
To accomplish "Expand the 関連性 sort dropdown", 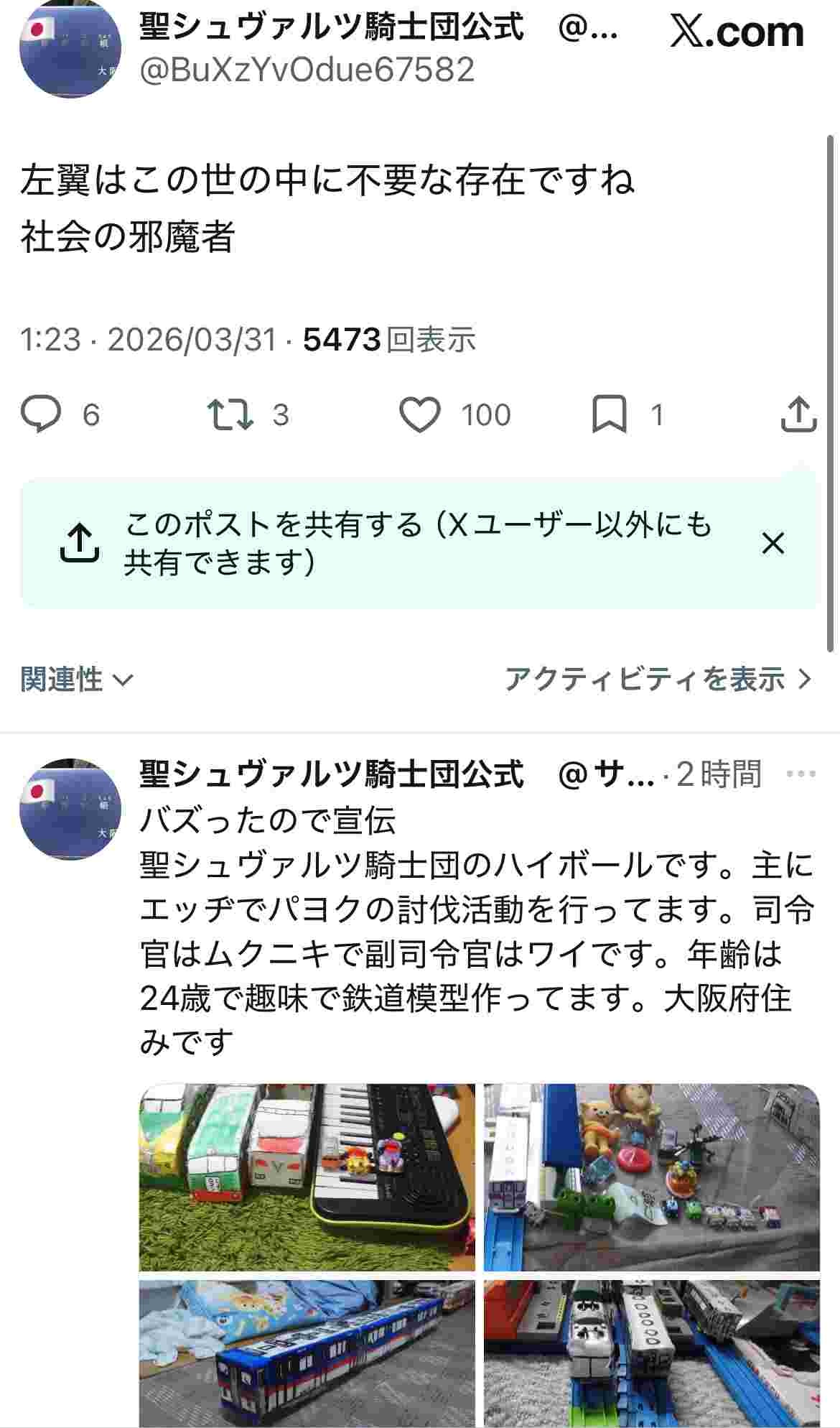I will 77,679.
